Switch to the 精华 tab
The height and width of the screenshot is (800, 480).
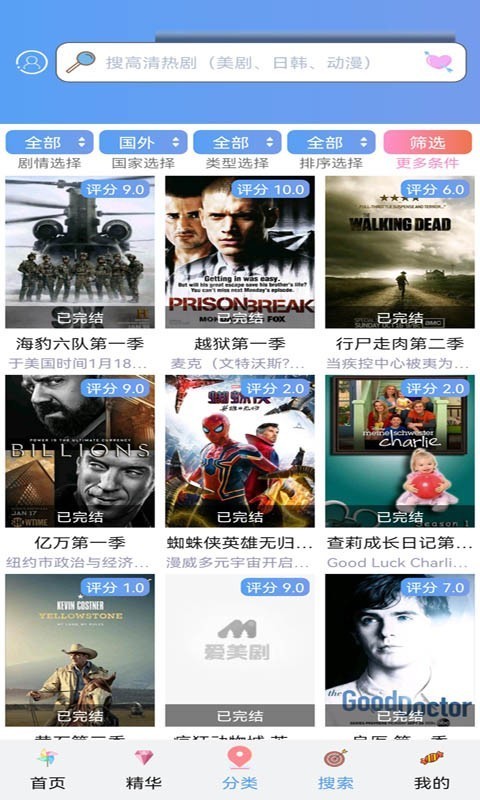[144, 770]
